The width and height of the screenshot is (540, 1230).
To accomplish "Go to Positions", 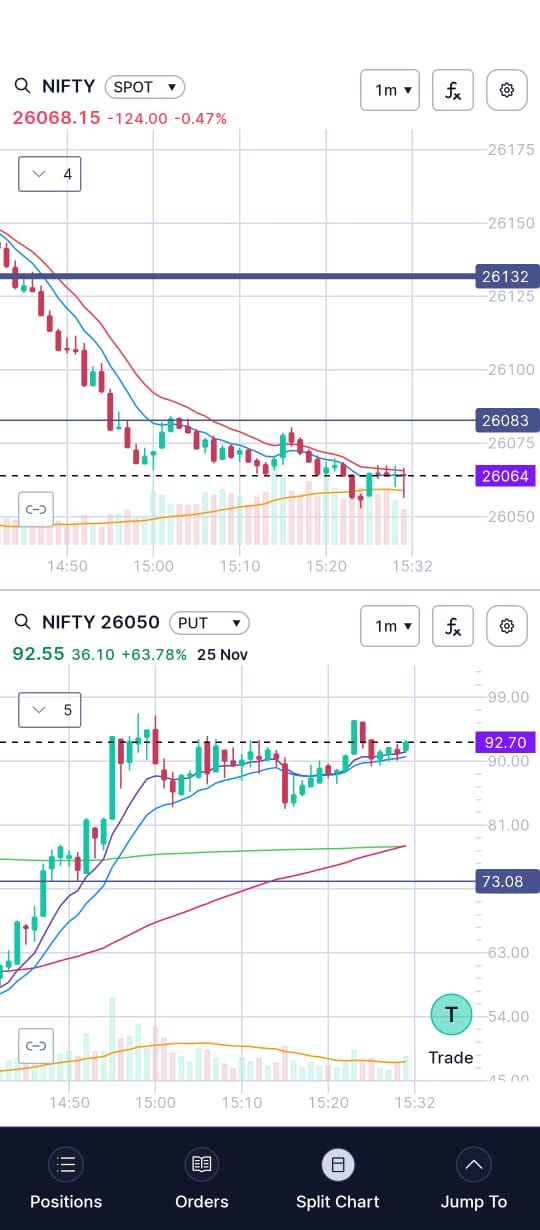I will point(66,1179).
